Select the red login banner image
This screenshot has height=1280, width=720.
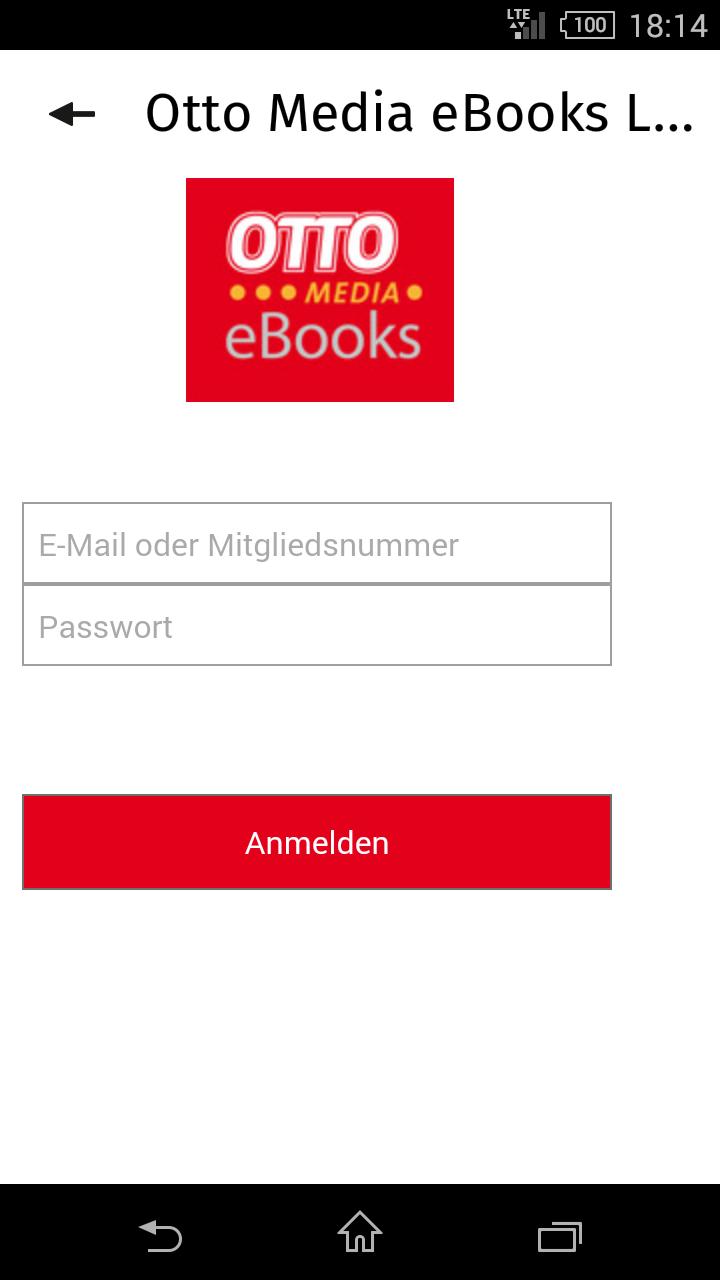319,290
